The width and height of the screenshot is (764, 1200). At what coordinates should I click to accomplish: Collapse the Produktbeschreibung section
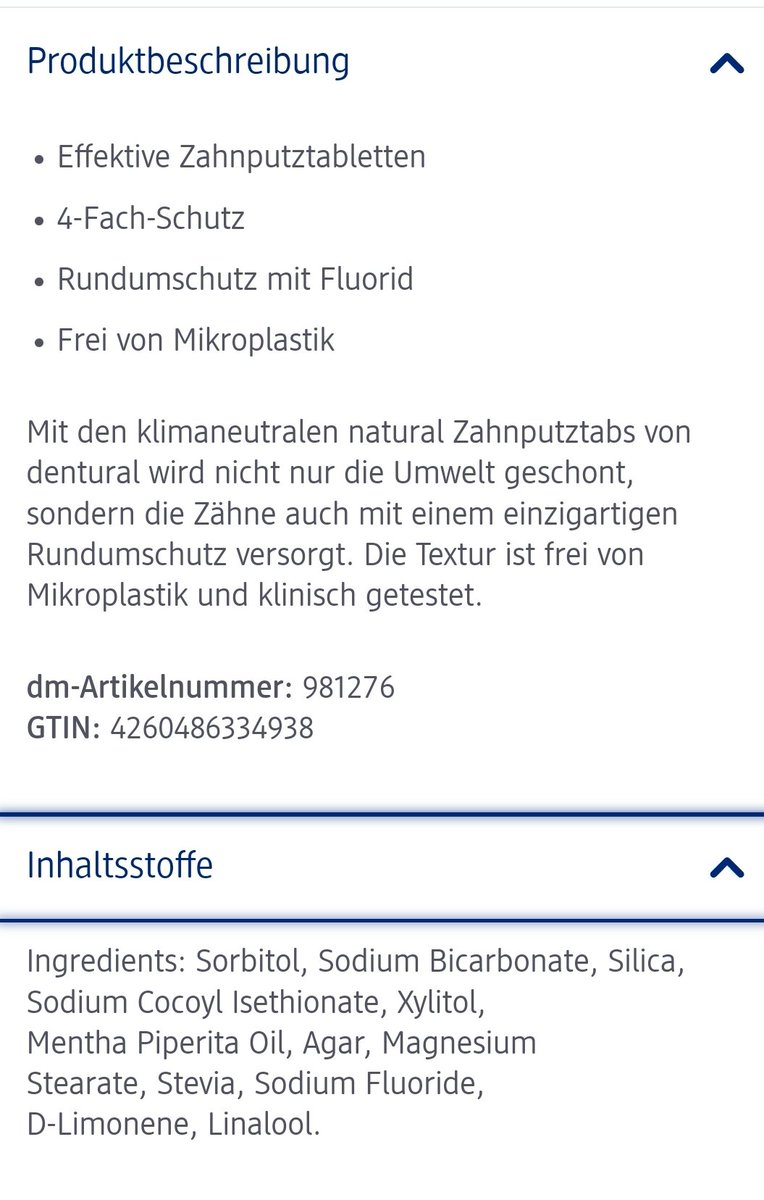pos(726,64)
